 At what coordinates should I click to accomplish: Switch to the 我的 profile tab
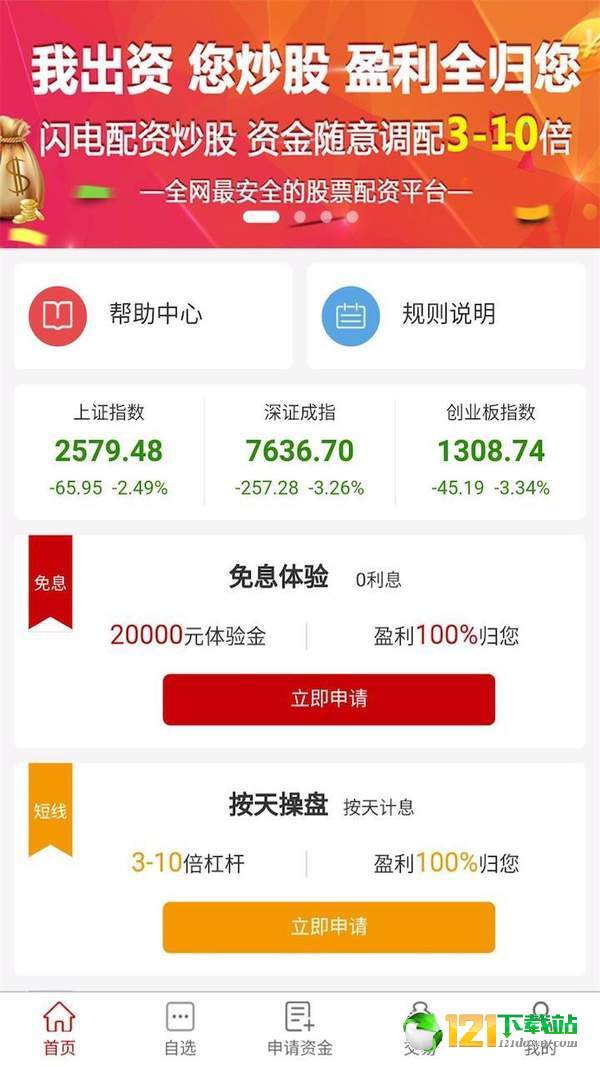point(541,1028)
